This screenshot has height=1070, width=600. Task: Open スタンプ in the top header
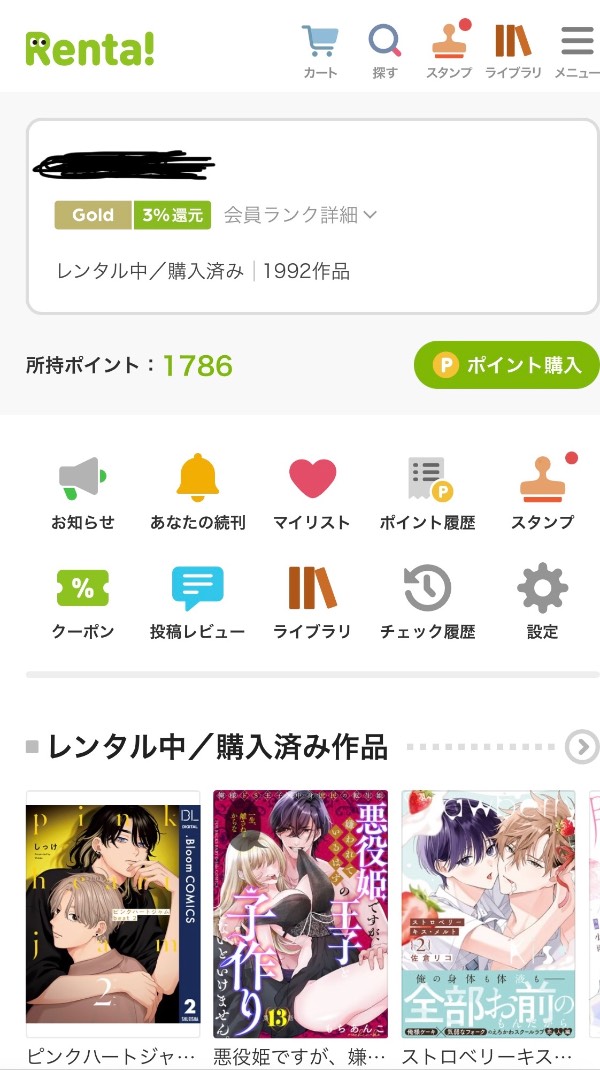pos(449,50)
